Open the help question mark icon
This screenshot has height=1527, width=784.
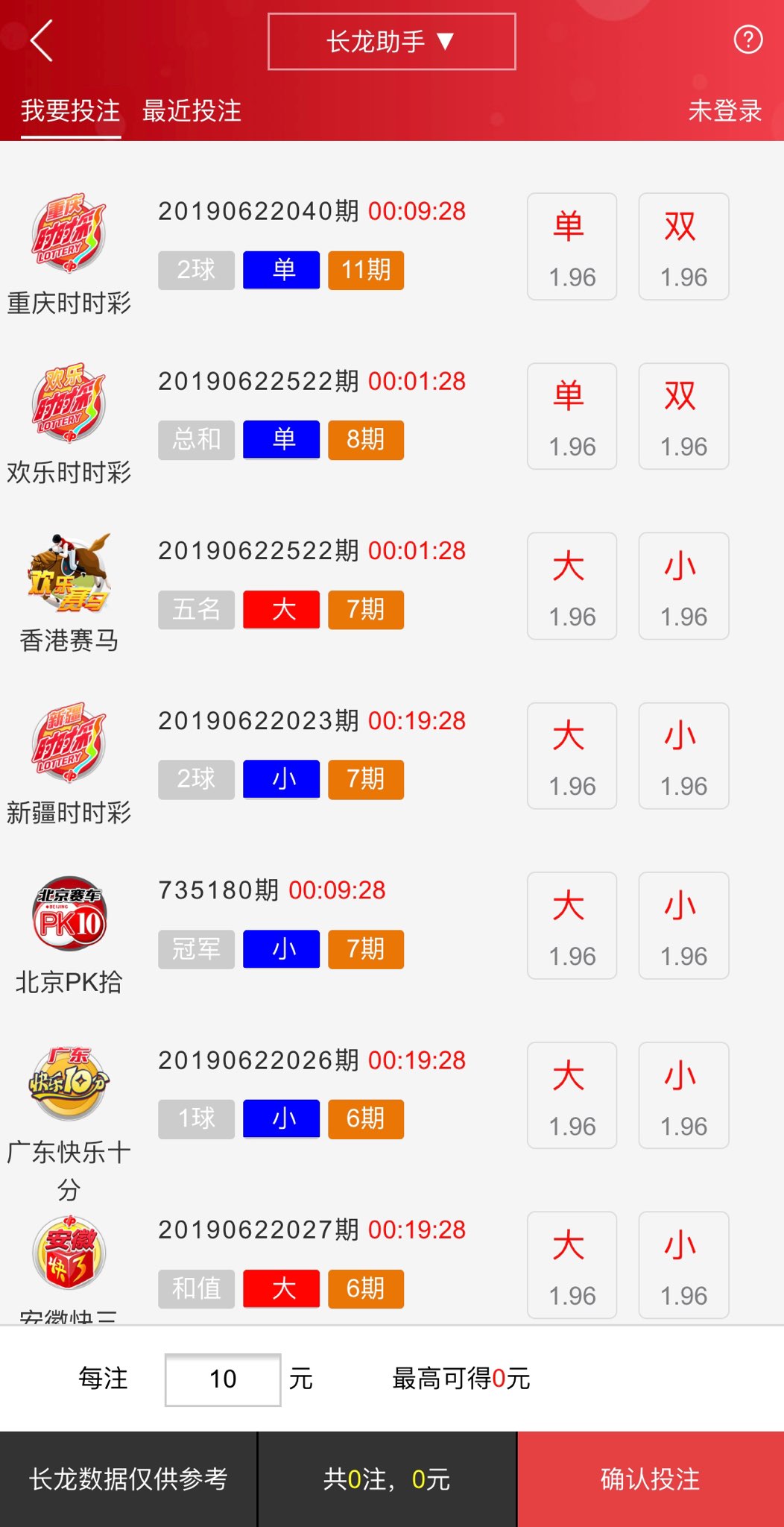click(x=747, y=40)
